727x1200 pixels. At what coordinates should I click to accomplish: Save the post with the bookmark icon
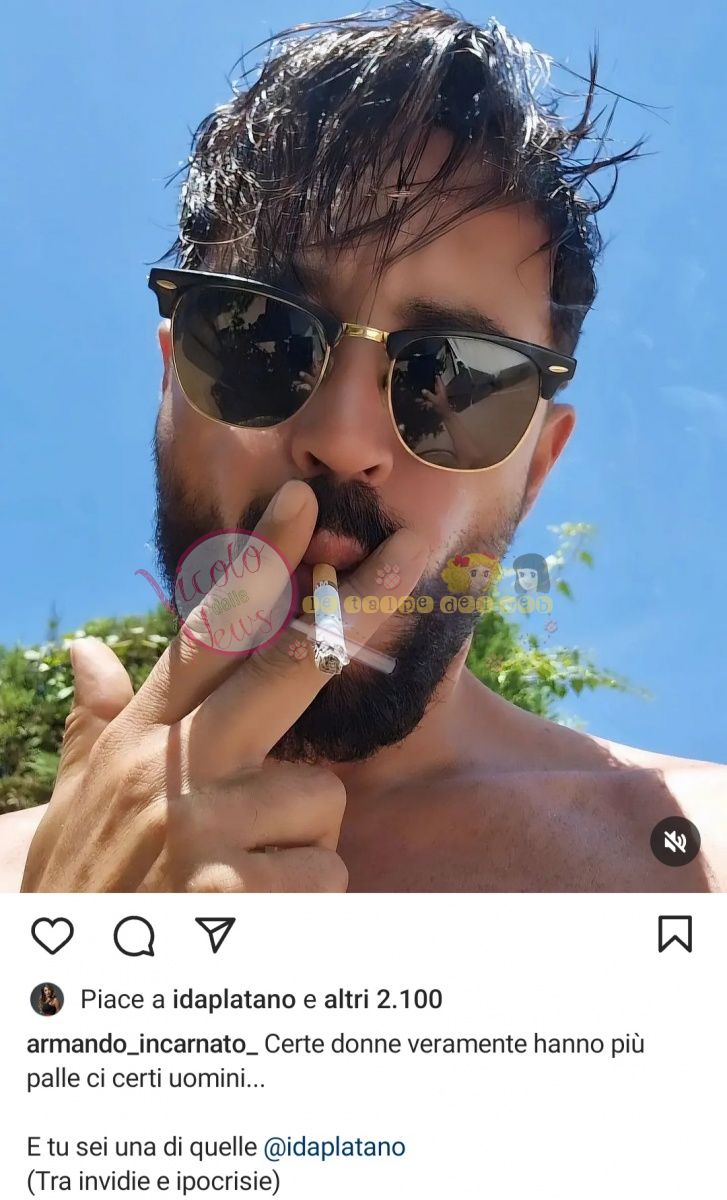[x=675, y=934]
